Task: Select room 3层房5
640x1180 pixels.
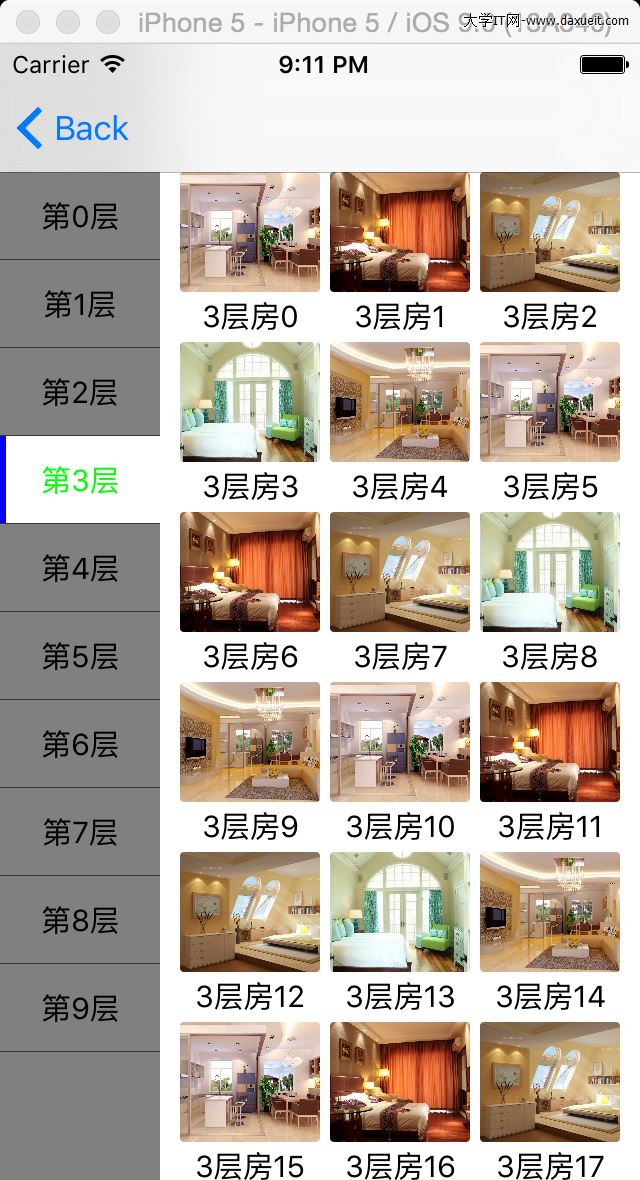Action: (x=550, y=402)
